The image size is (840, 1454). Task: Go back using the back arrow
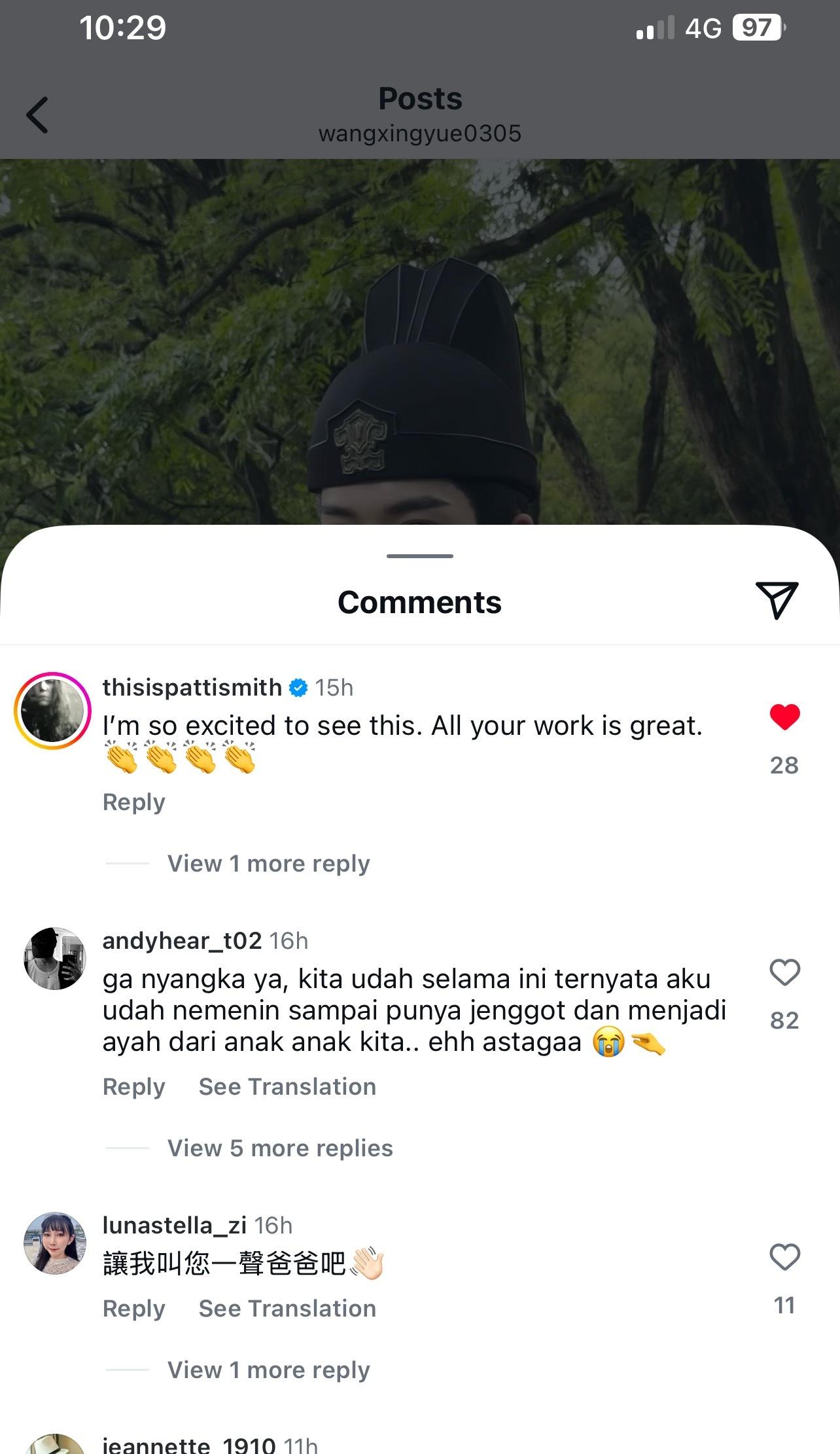click(37, 115)
